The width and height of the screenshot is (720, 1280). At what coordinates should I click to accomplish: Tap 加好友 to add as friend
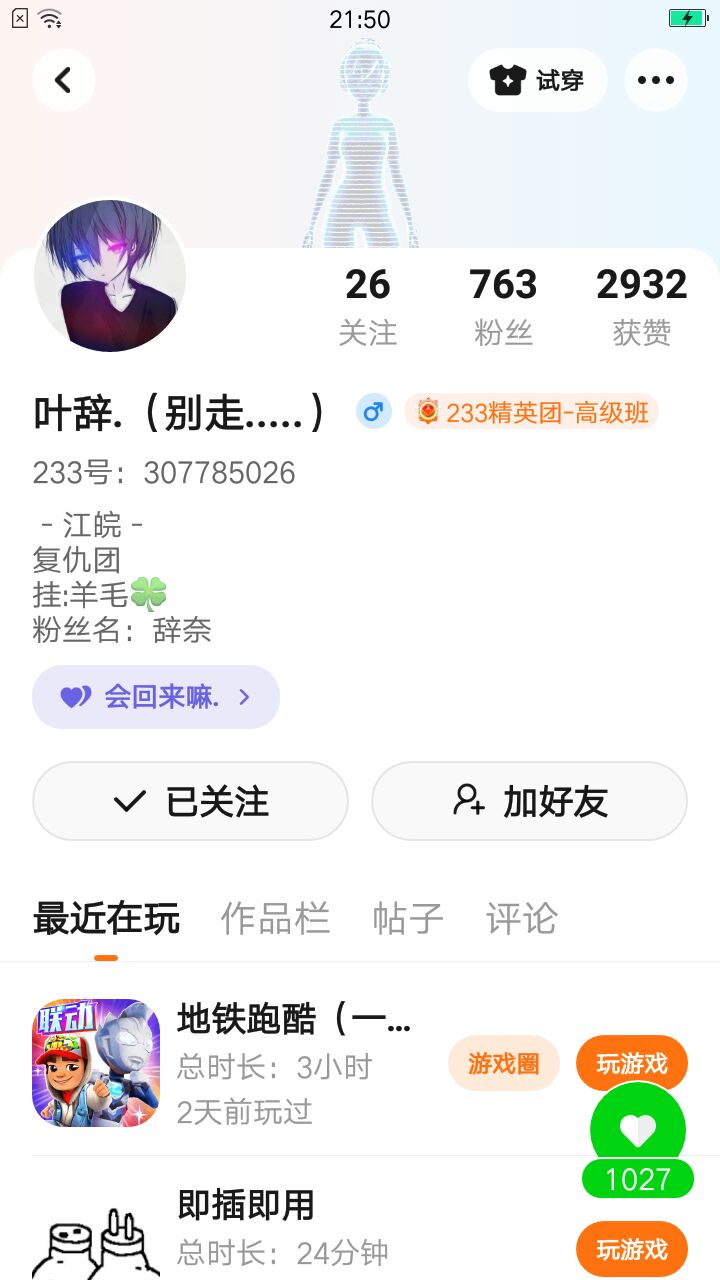pyautogui.click(x=529, y=801)
